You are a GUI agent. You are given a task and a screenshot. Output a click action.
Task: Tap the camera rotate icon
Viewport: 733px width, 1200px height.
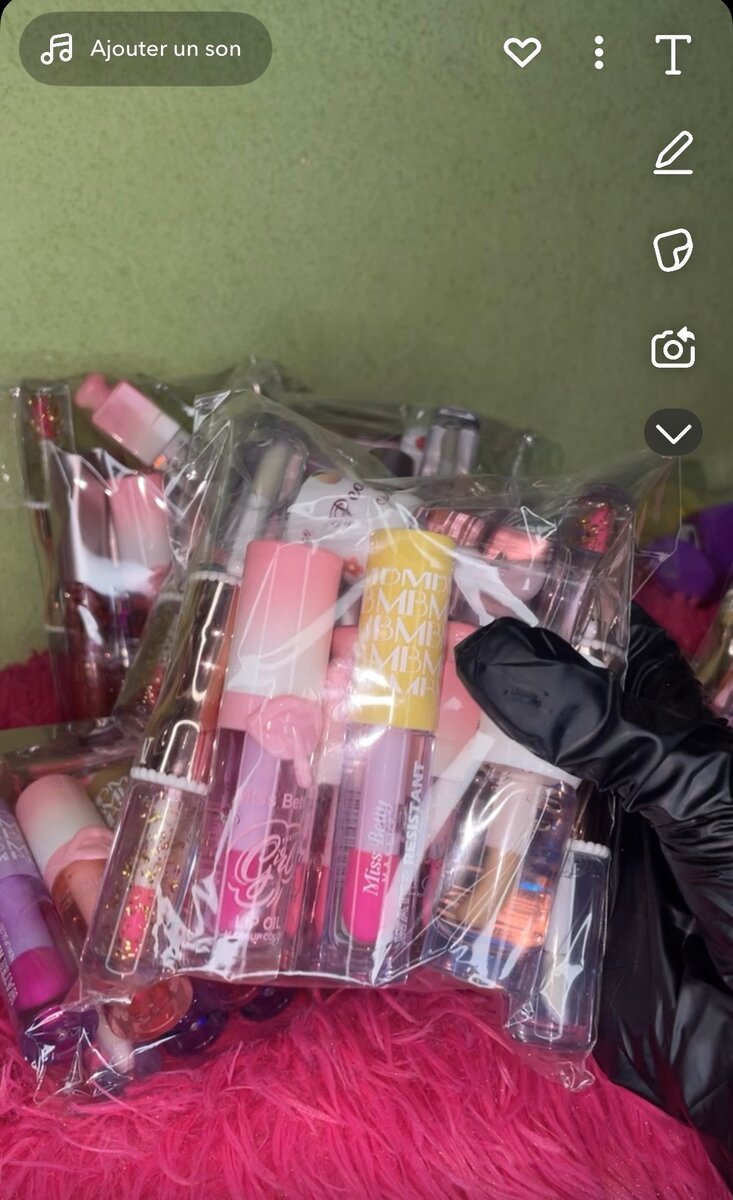(673, 349)
